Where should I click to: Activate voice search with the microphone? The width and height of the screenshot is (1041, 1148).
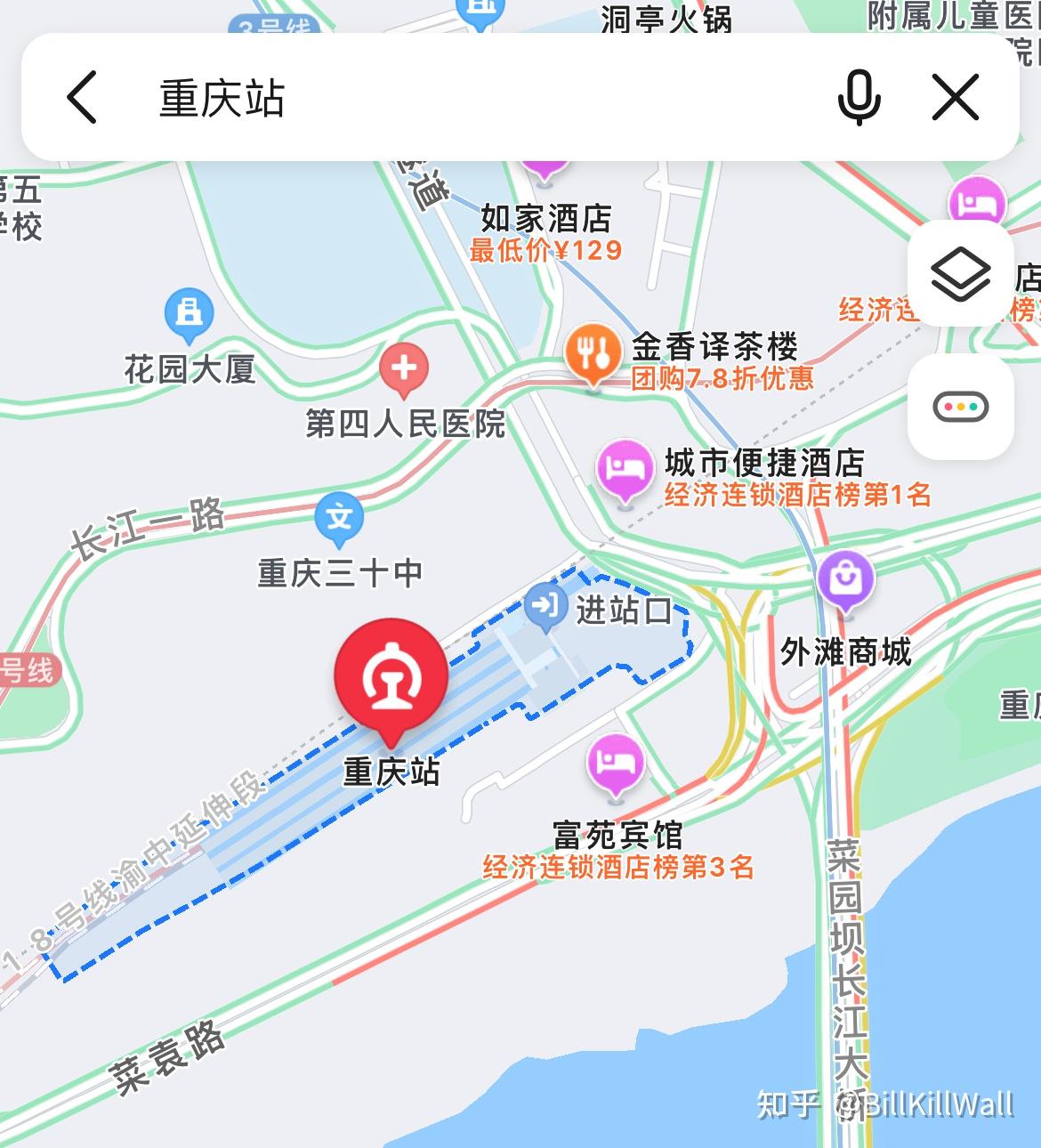tap(859, 98)
